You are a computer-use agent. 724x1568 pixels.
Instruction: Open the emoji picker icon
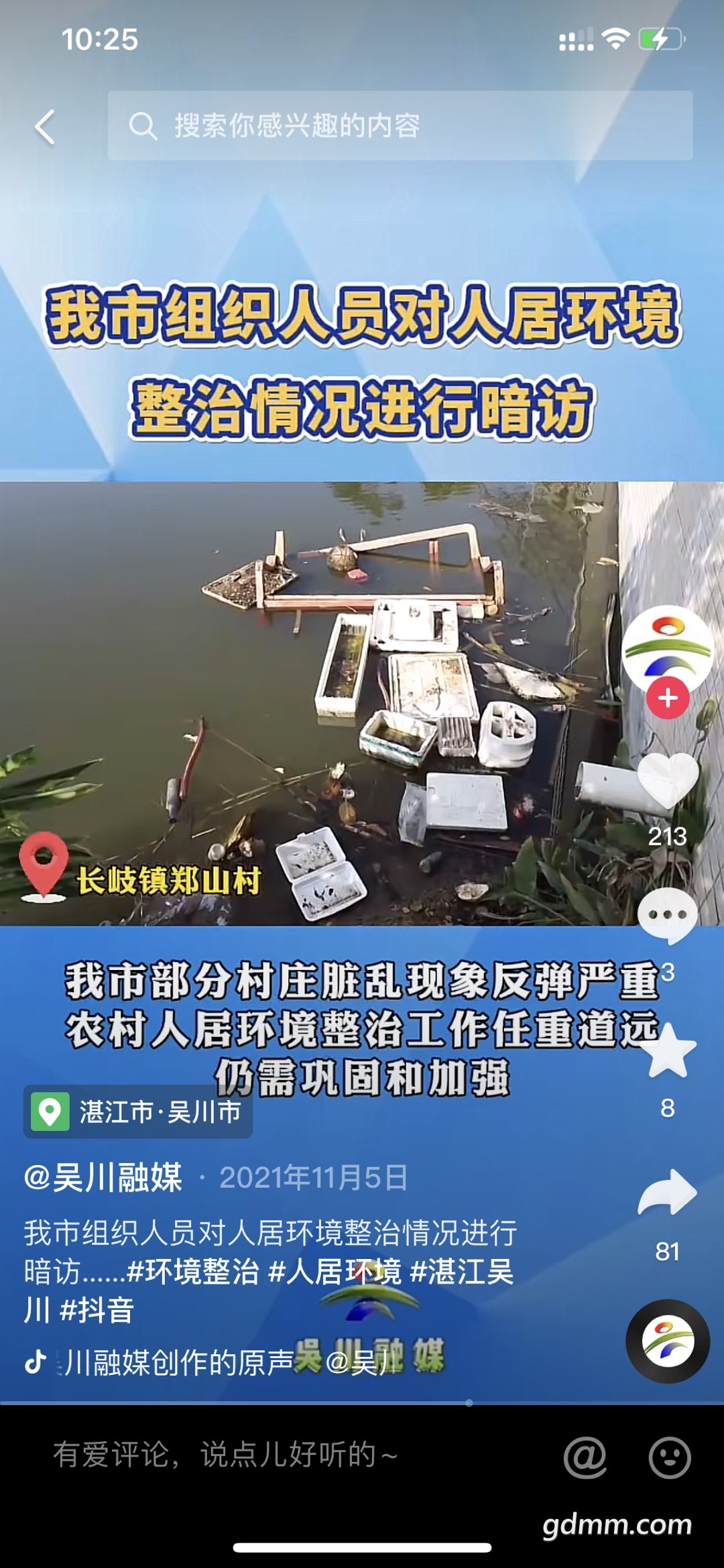(x=669, y=1457)
